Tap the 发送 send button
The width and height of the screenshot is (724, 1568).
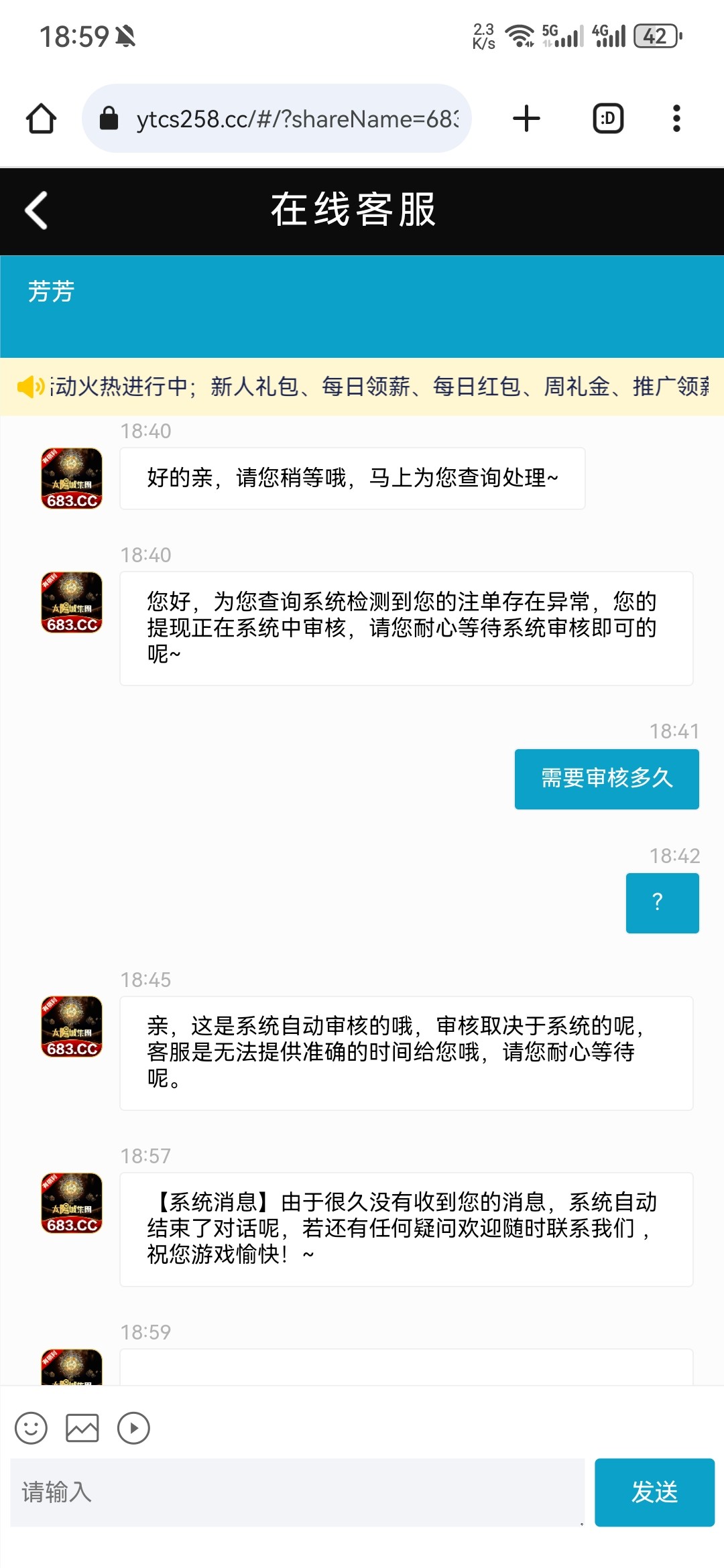click(x=654, y=1492)
